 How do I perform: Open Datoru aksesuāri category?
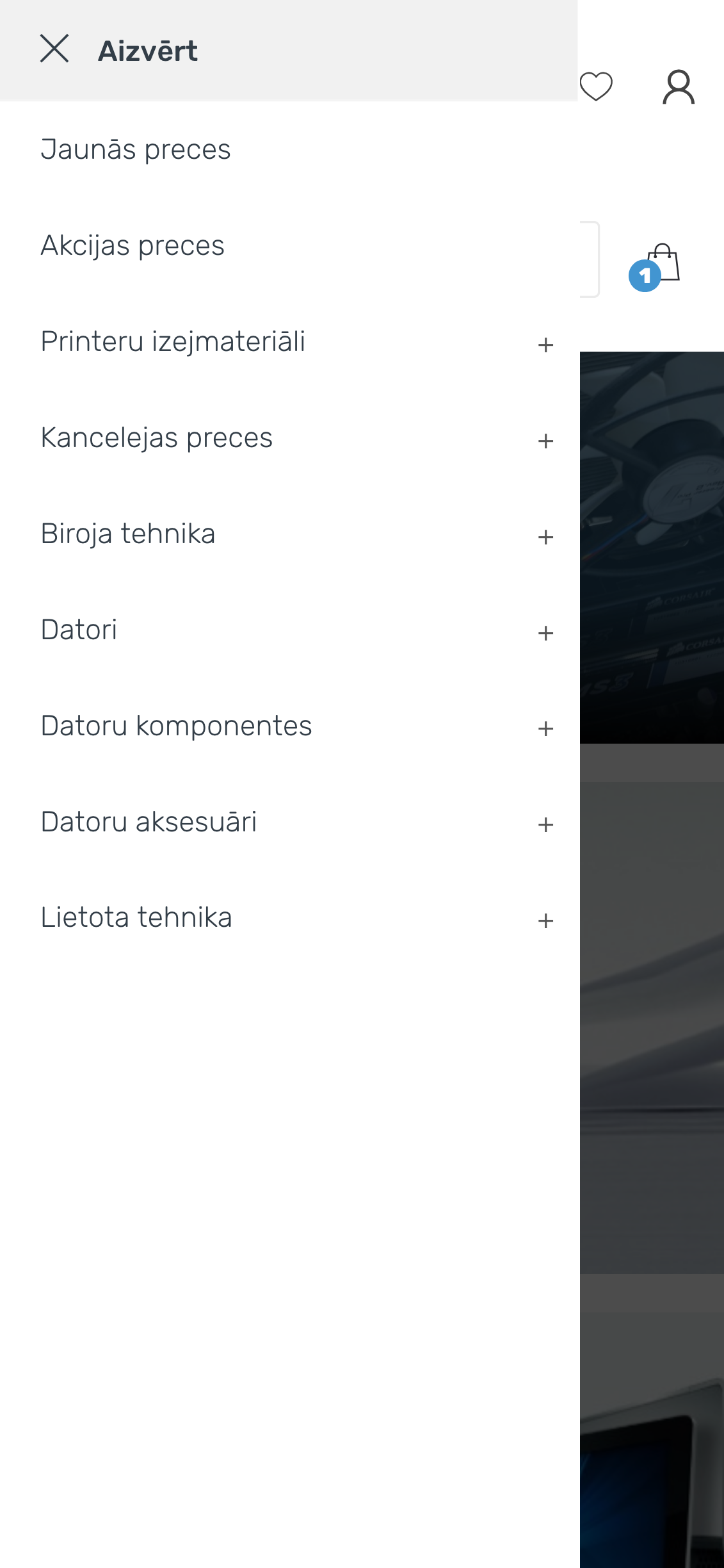point(149,822)
